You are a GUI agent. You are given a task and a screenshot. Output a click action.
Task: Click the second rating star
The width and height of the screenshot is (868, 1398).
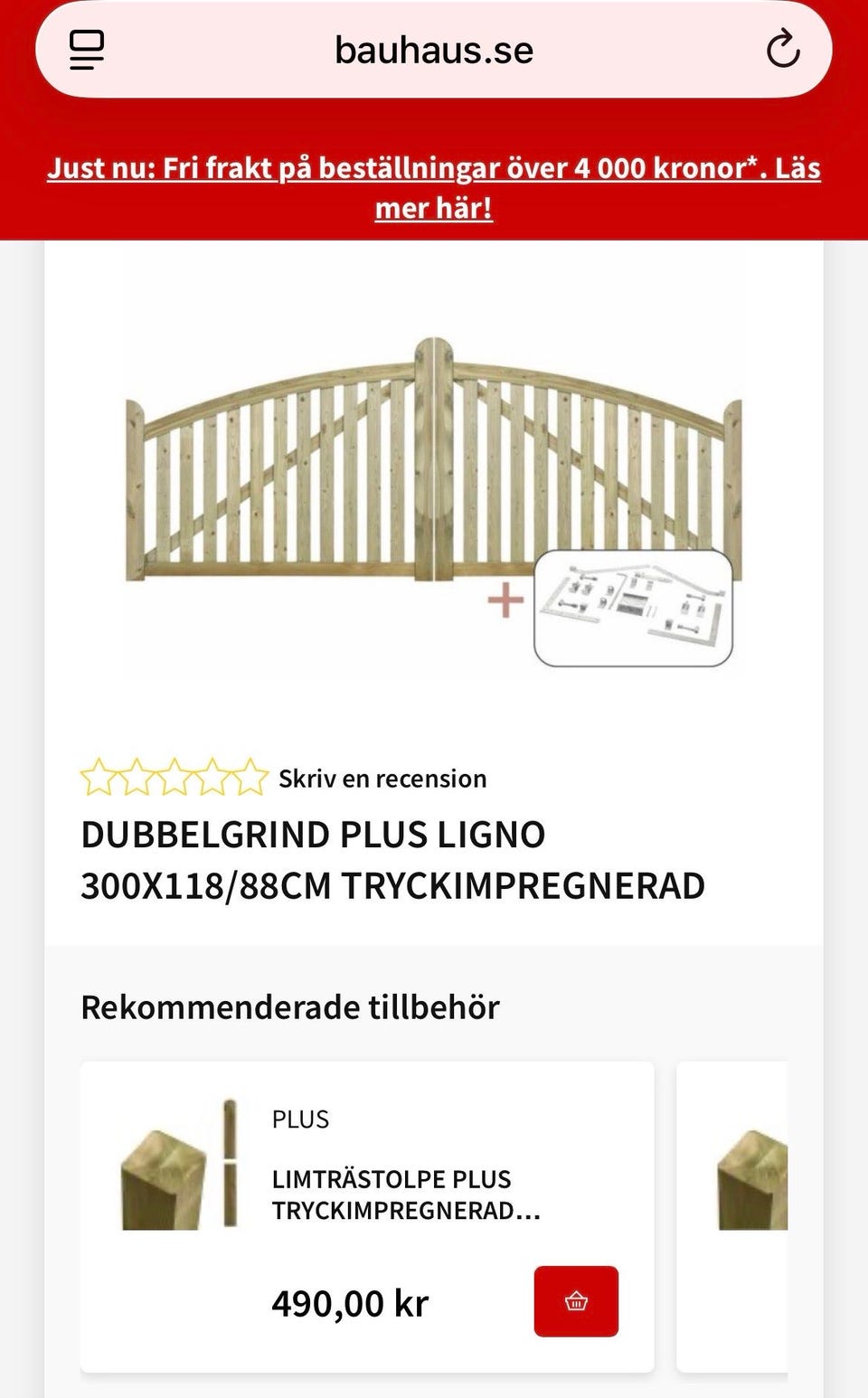click(x=137, y=776)
